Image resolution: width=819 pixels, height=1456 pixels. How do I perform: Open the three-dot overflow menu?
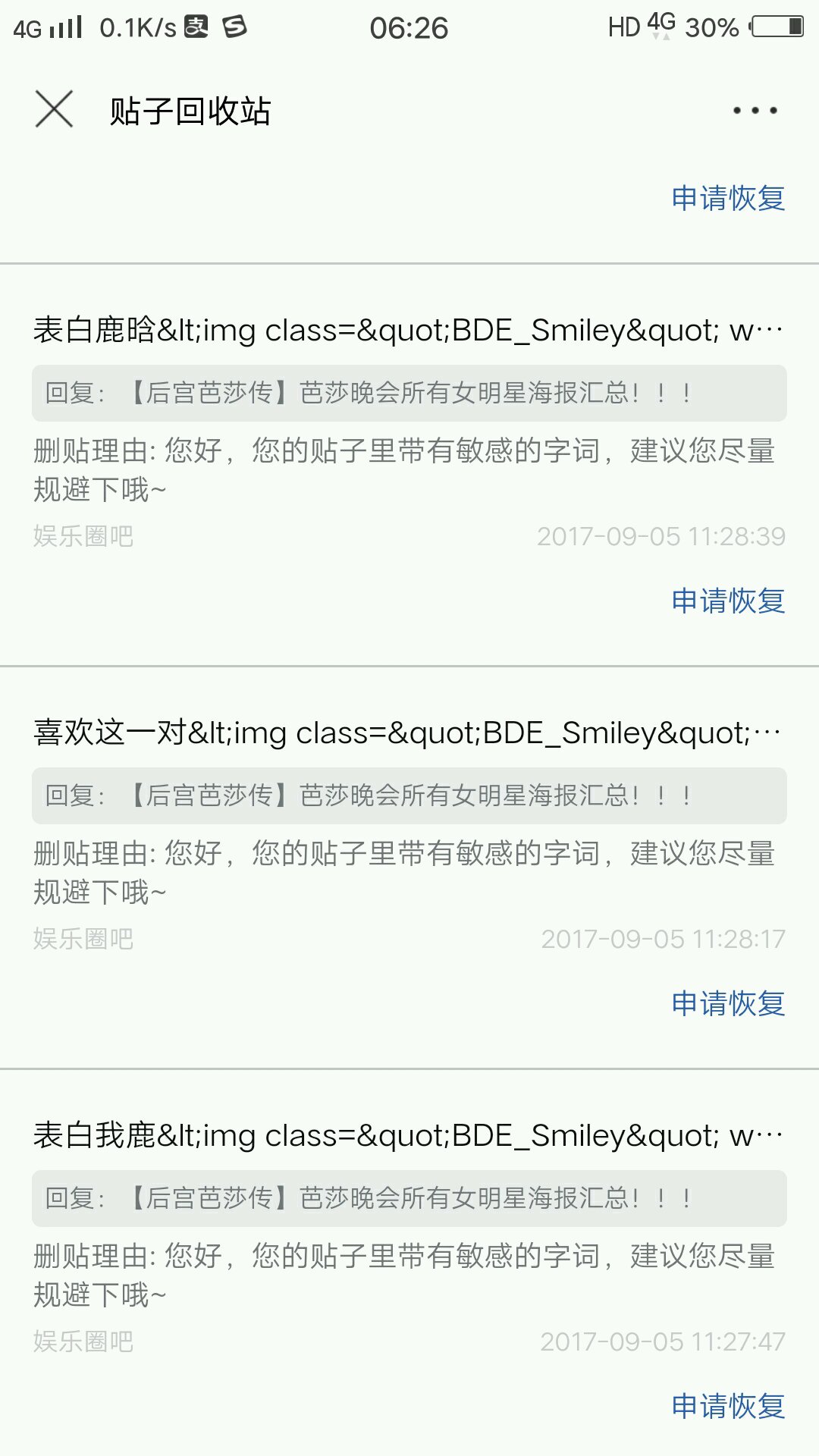point(755,111)
